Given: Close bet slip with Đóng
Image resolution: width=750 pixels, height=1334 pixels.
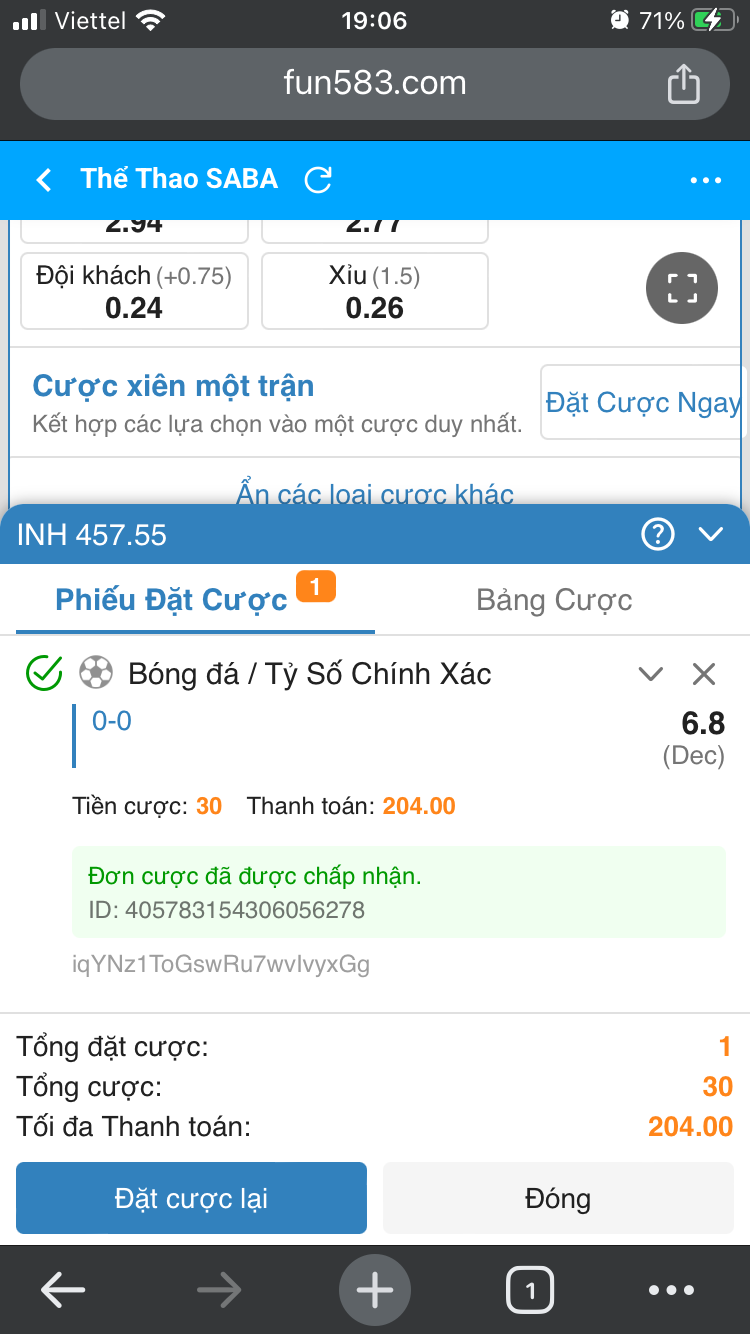Looking at the screenshot, I should [558, 1198].
